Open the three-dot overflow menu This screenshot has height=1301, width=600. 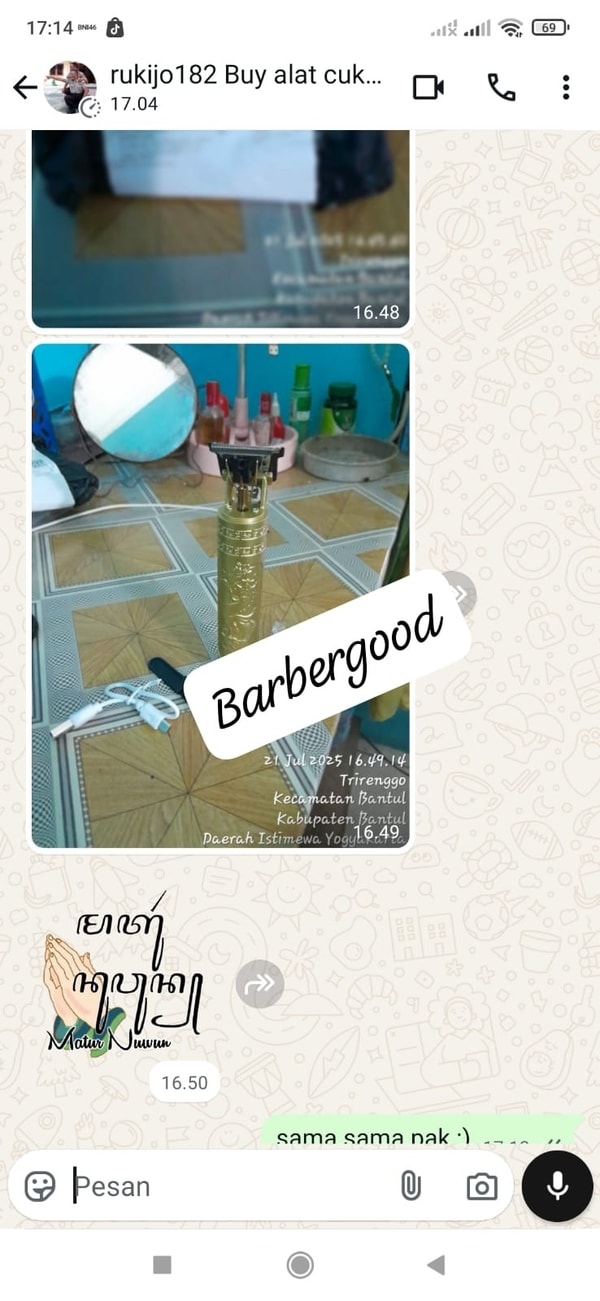pyautogui.click(x=566, y=88)
